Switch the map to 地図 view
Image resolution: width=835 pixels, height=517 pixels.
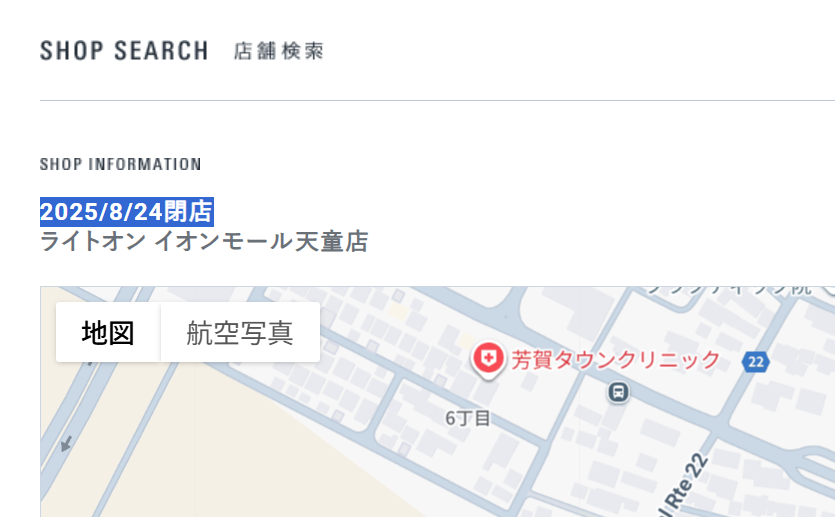[x=108, y=333]
